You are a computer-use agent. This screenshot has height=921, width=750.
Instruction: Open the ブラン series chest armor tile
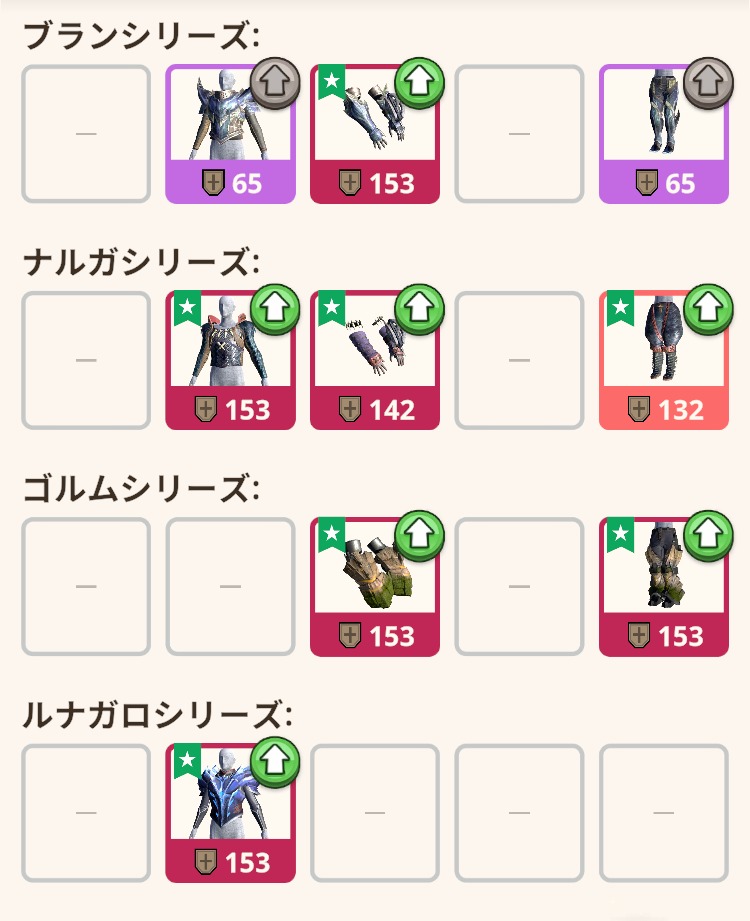(230, 134)
